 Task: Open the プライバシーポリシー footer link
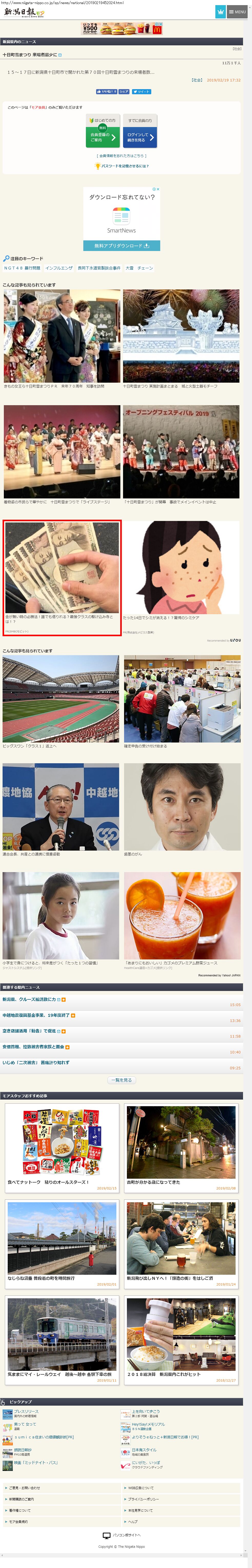click(x=143, y=1499)
